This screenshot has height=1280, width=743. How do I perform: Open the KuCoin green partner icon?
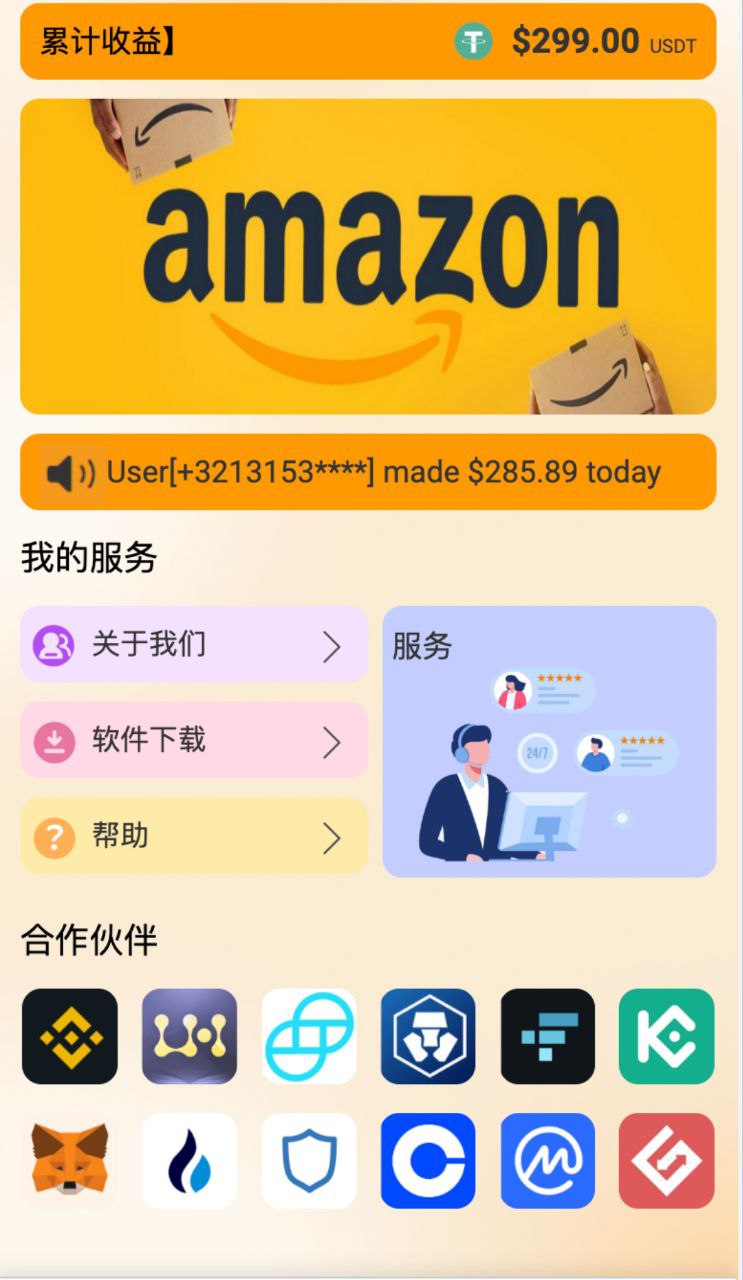click(x=666, y=1036)
